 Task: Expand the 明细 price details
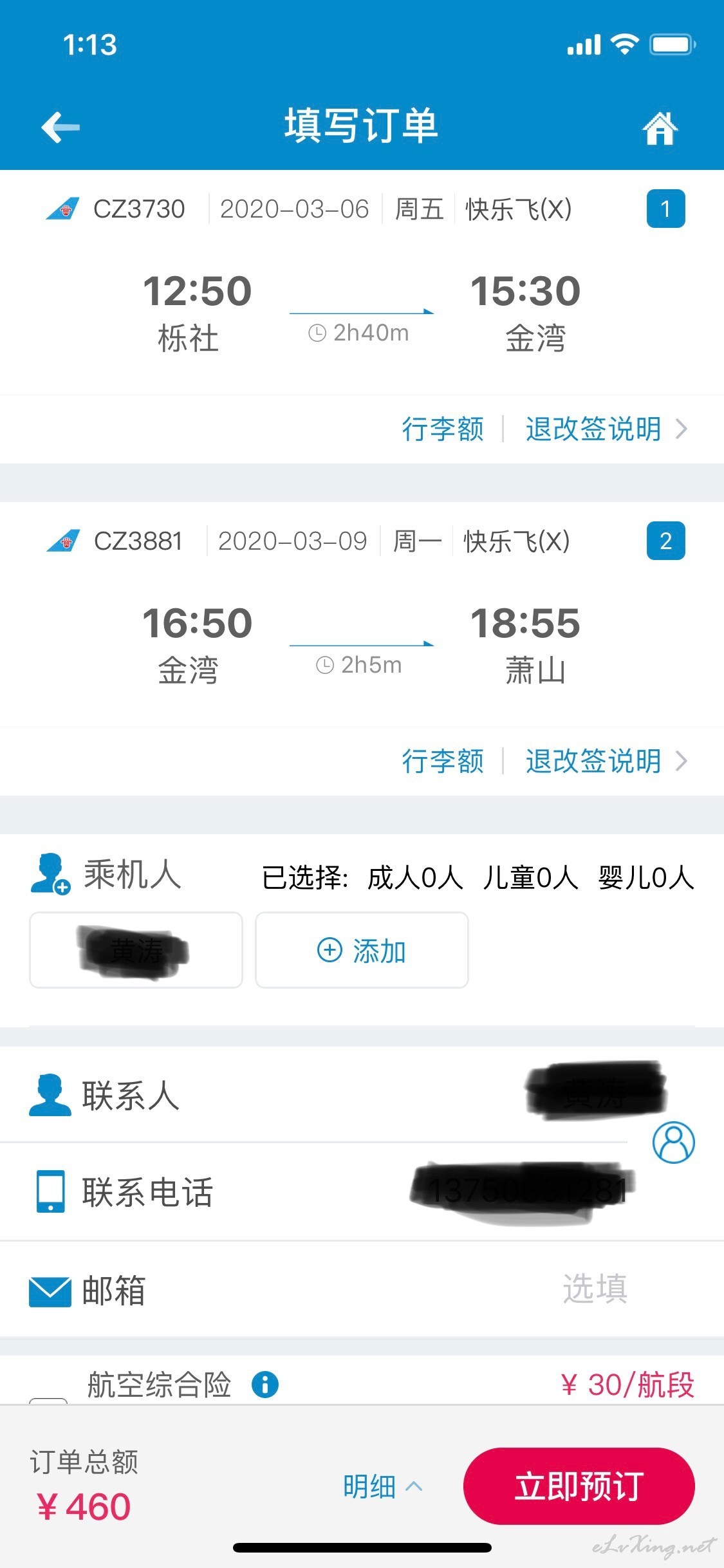[383, 1486]
